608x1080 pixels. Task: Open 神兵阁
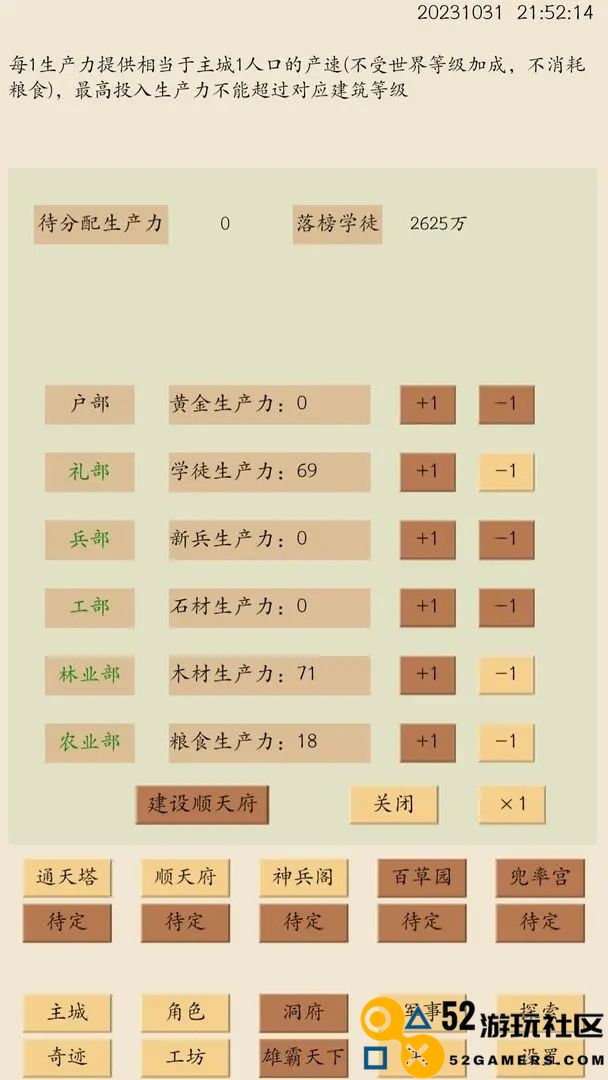[x=304, y=878]
